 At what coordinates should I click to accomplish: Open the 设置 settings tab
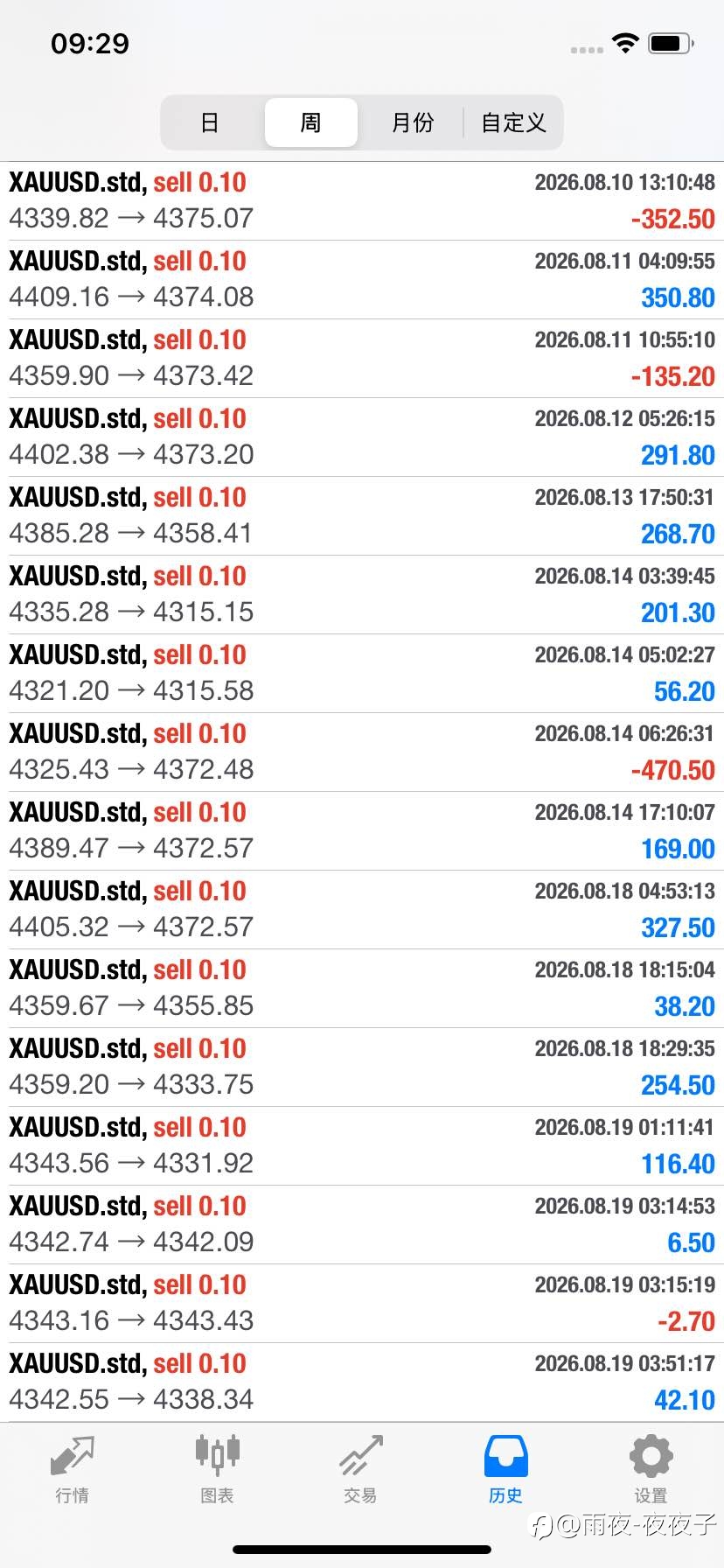[x=651, y=1470]
